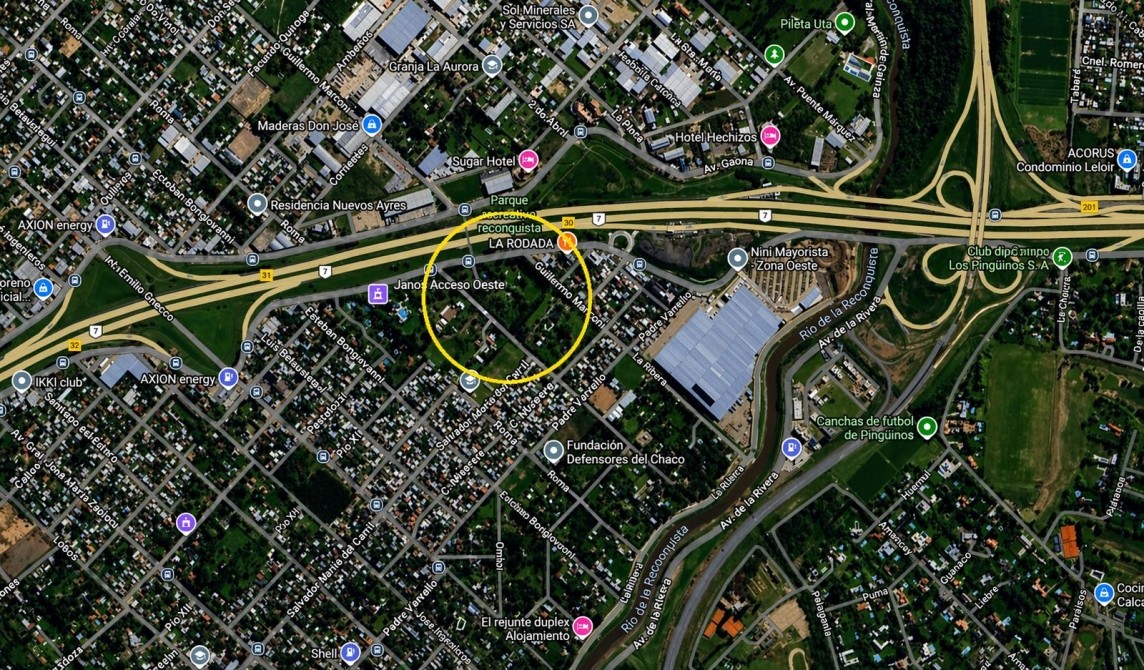Tap the Maderas Don José pin
This screenshot has width=1144, height=670.
pos(371,125)
